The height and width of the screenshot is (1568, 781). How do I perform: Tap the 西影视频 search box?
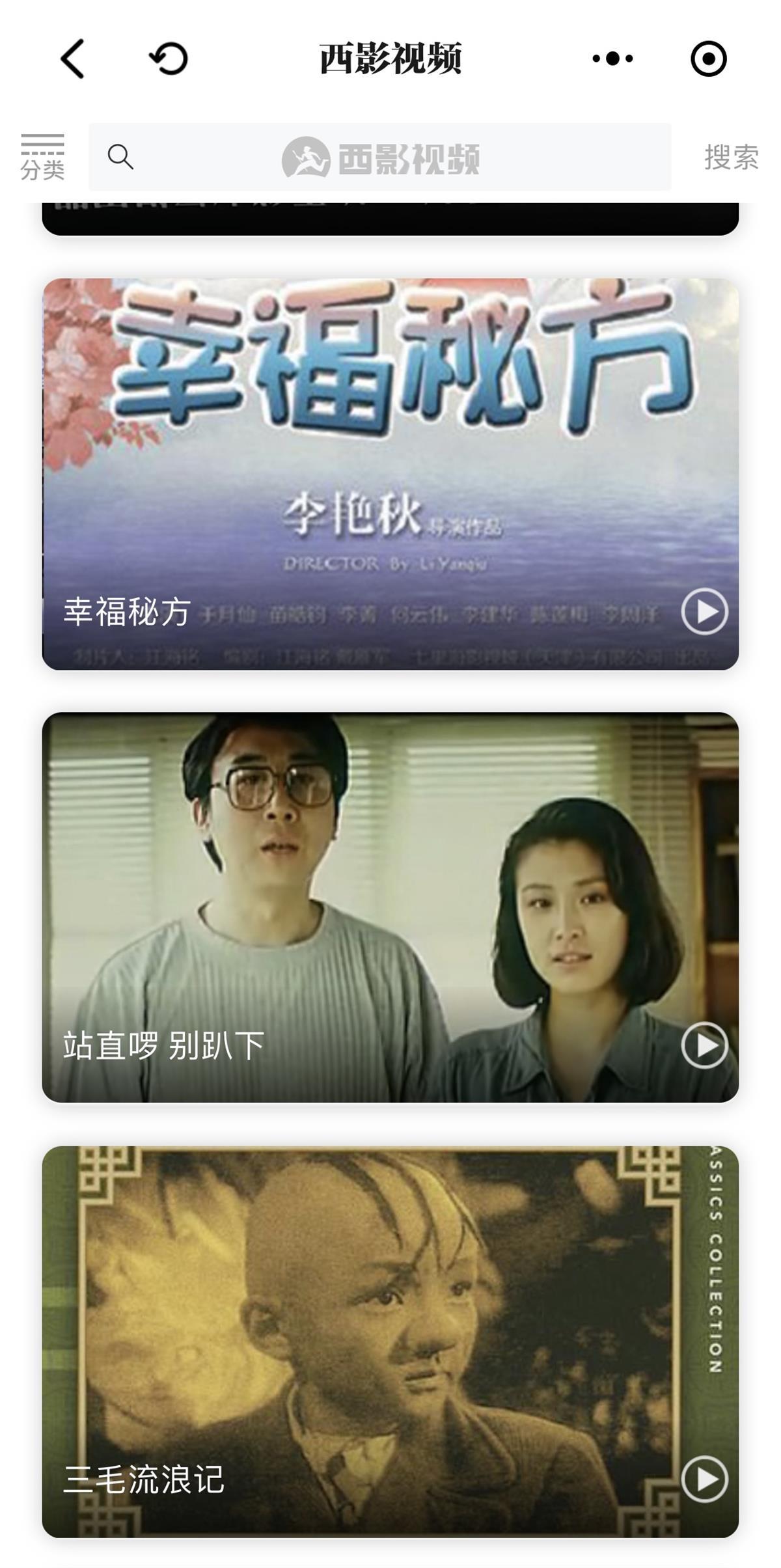(x=379, y=157)
